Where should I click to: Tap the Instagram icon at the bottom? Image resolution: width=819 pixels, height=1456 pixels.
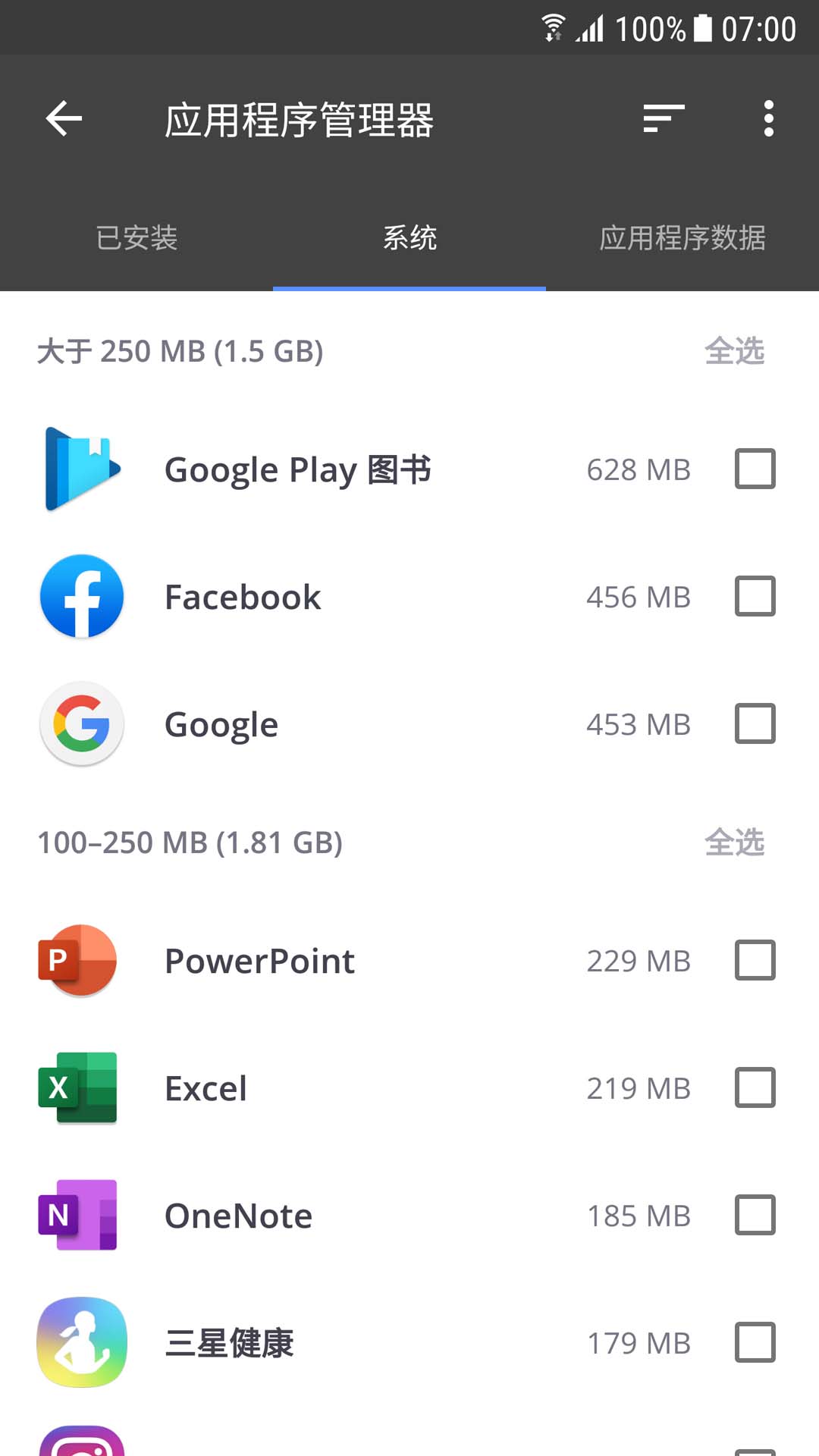coord(81,1444)
